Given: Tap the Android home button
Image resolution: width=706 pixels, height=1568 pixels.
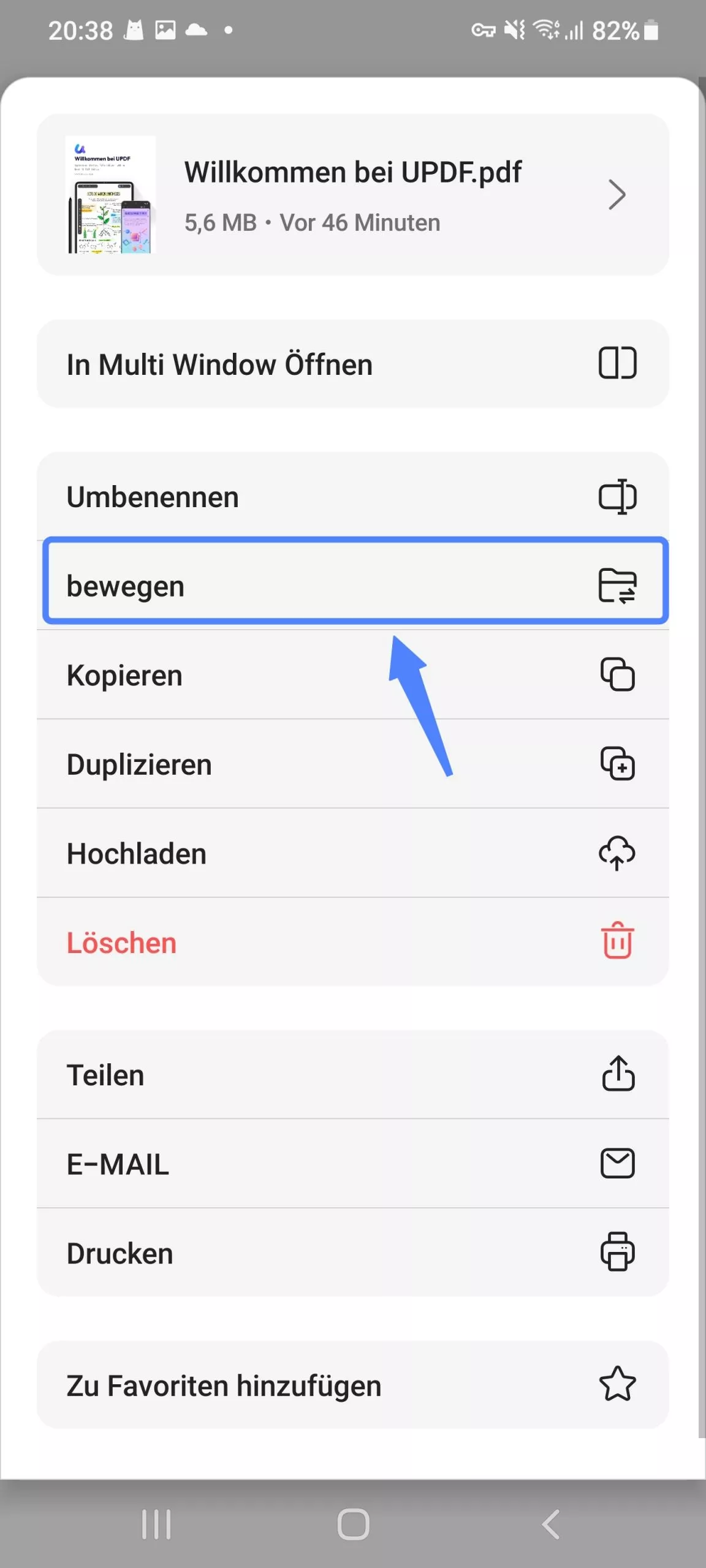Looking at the screenshot, I should pos(352,1526).
